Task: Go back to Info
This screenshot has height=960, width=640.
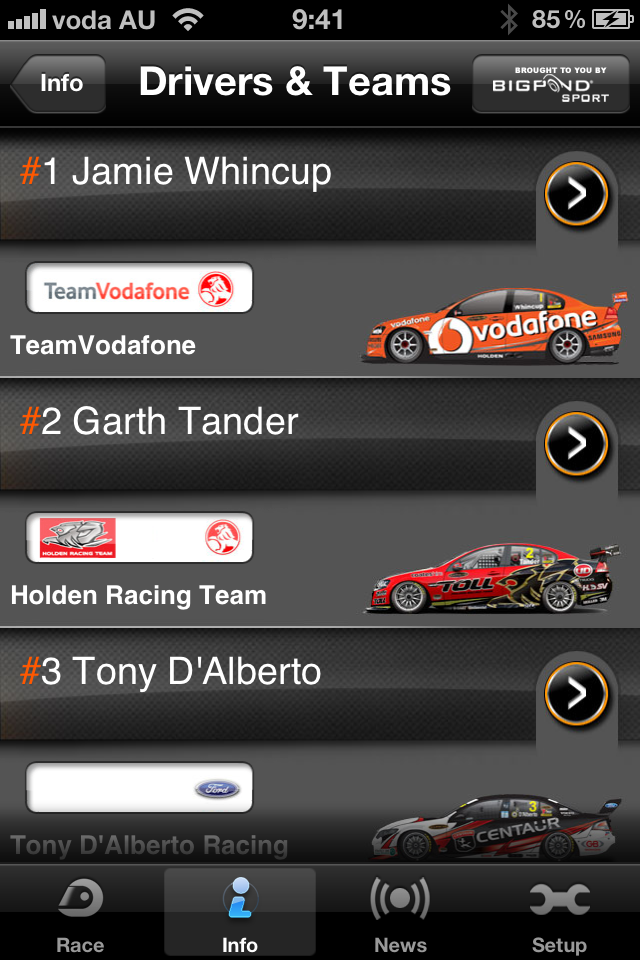Action: click(x=60, y=84)
